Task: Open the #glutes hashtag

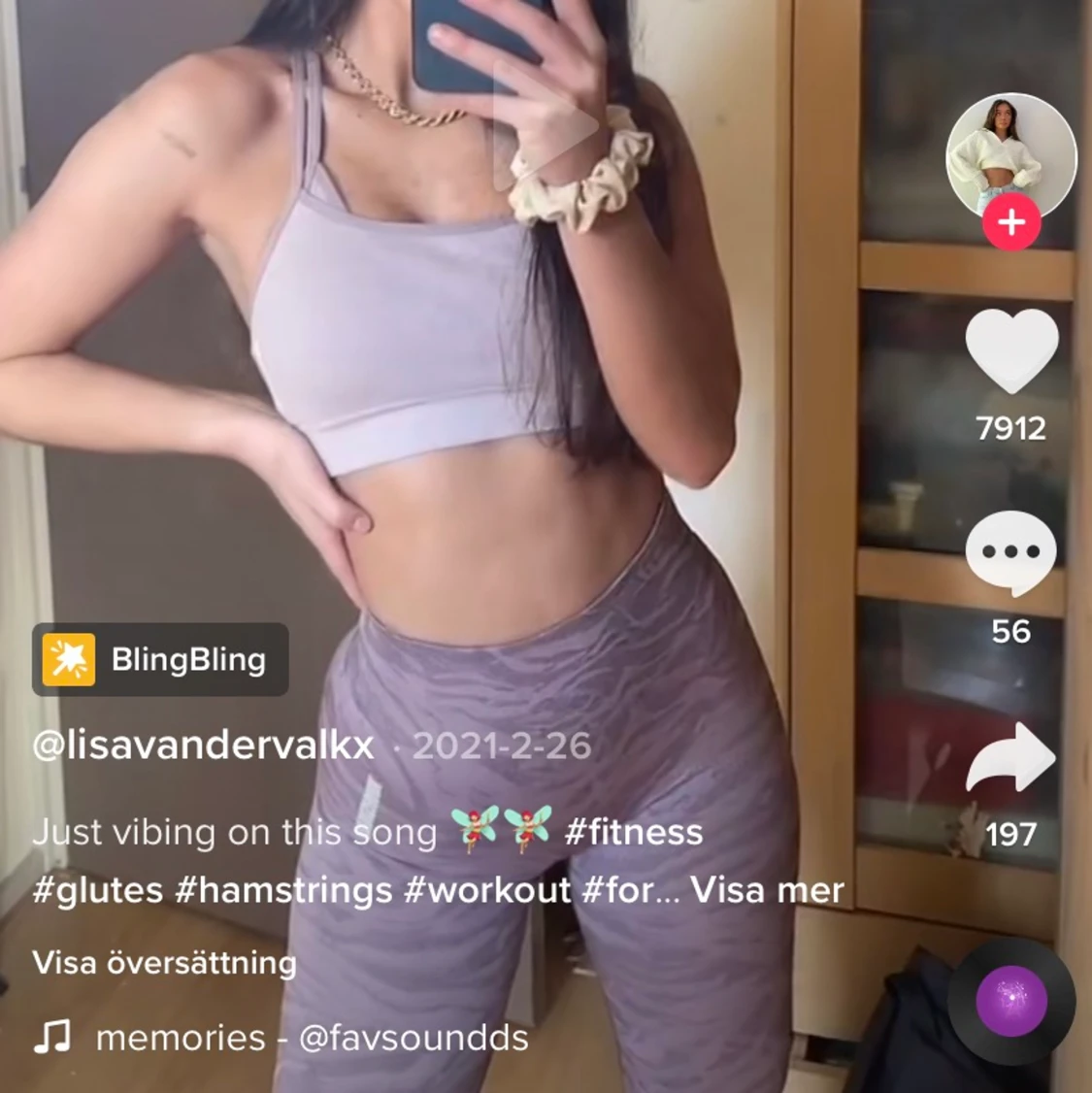Action: (x=100, y=888)
